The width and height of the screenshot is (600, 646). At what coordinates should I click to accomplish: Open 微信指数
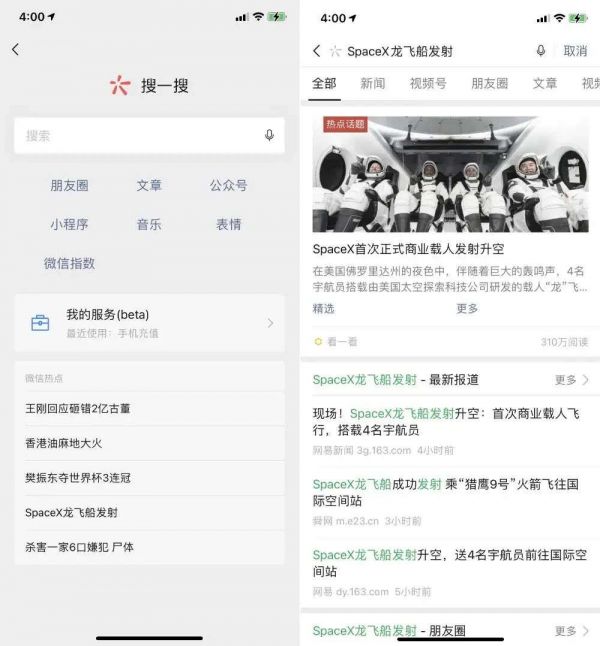click(x=69, y=263)
